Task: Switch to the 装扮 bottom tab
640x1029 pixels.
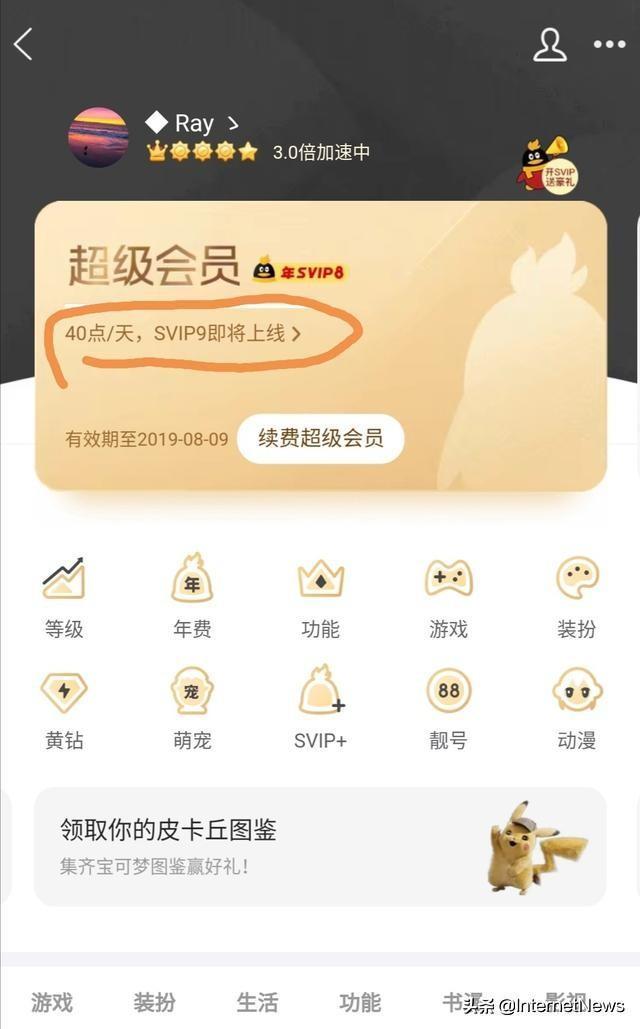Action: tap(155, 1003)
